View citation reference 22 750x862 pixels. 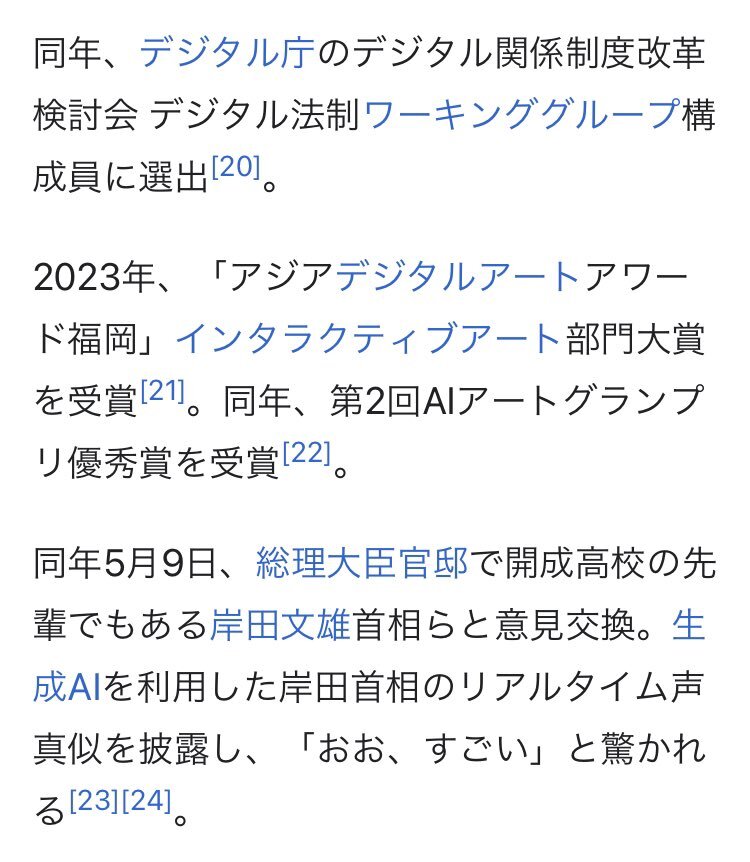pyautogui.click(x=304, y=457)
